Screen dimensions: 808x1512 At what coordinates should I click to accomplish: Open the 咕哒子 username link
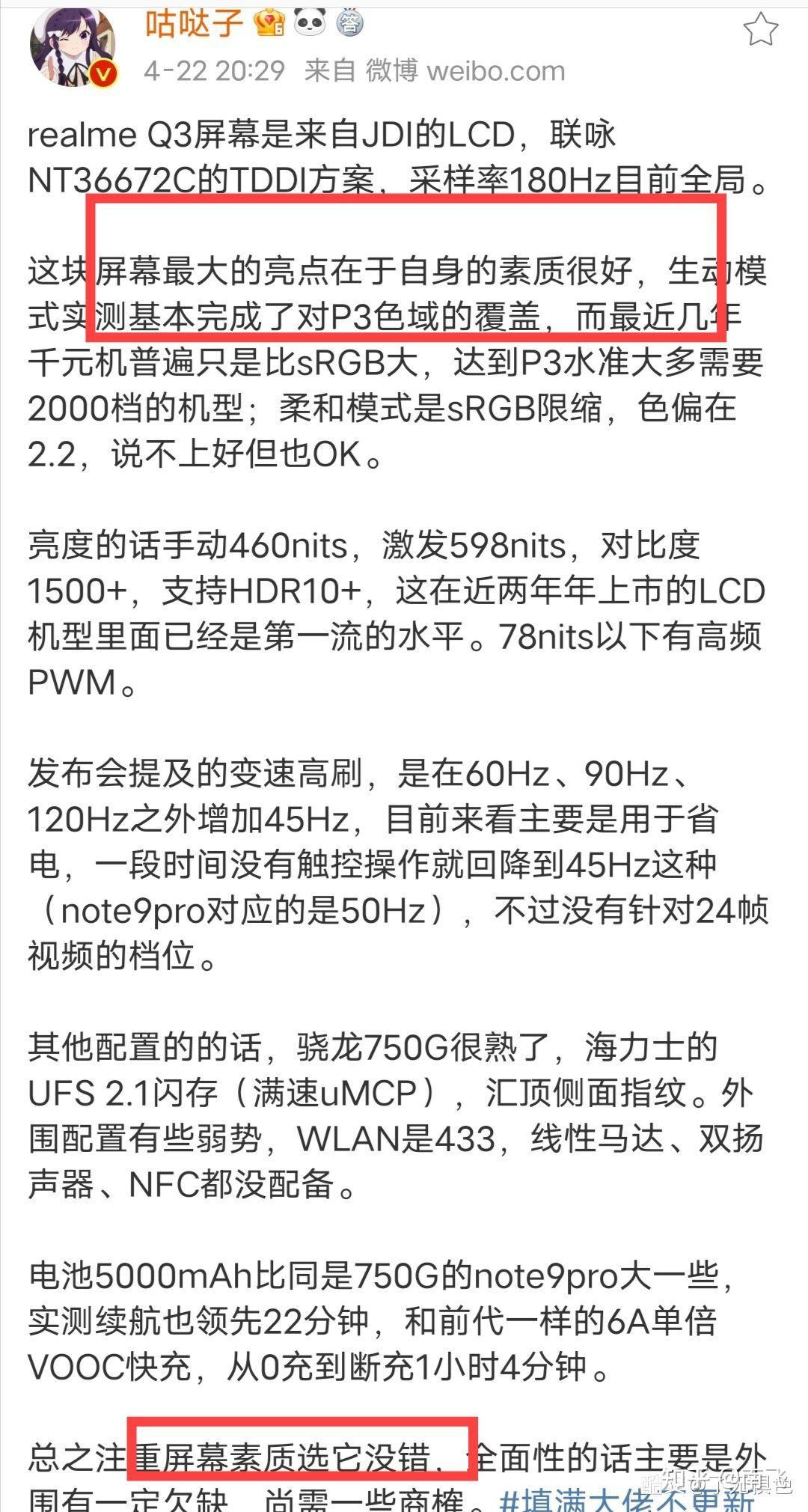pos(194,23)
